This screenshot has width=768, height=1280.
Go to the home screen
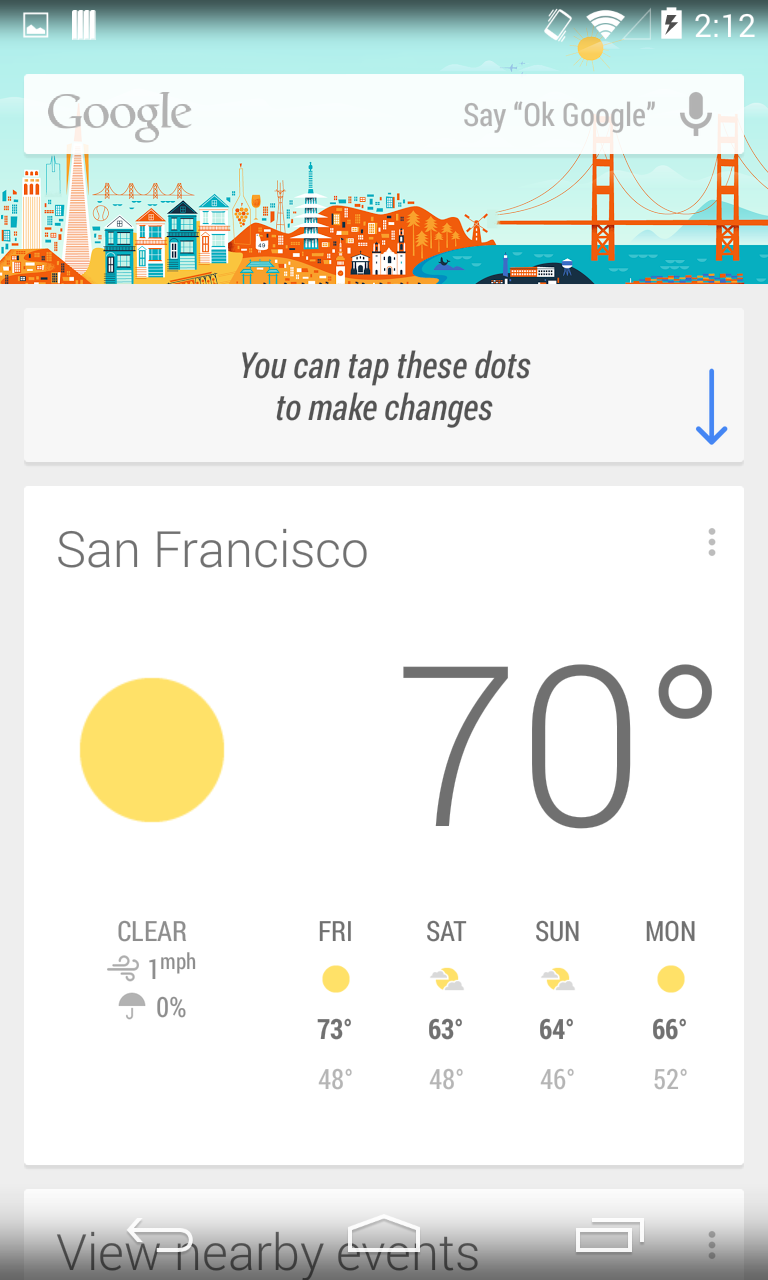point(384,1235)
